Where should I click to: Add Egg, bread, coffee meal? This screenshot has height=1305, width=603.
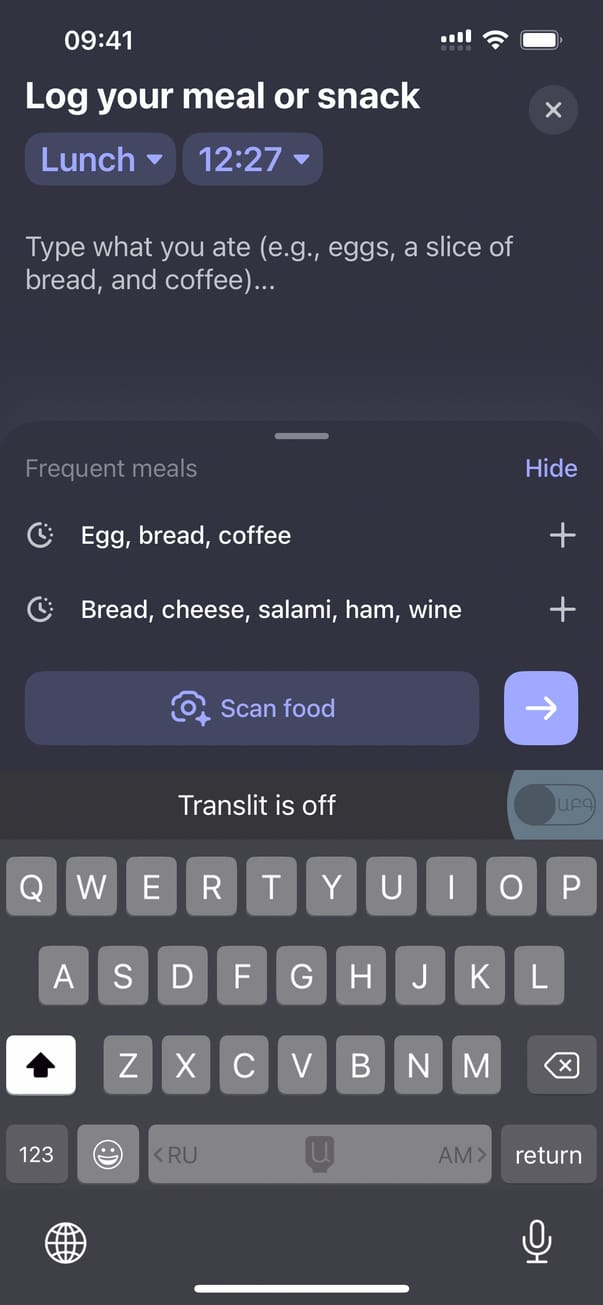coord(562,535)
